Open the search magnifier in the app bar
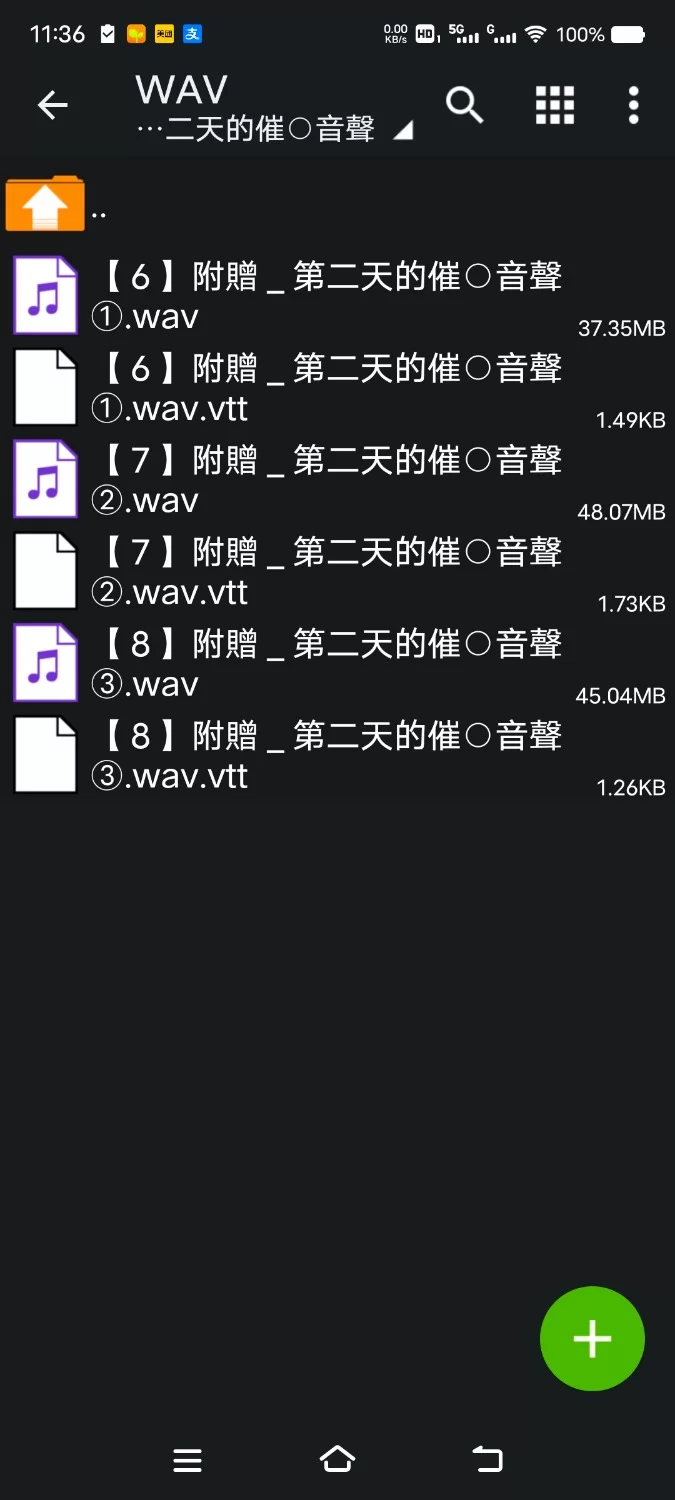 pyautogui.click(x=464, y=105)
